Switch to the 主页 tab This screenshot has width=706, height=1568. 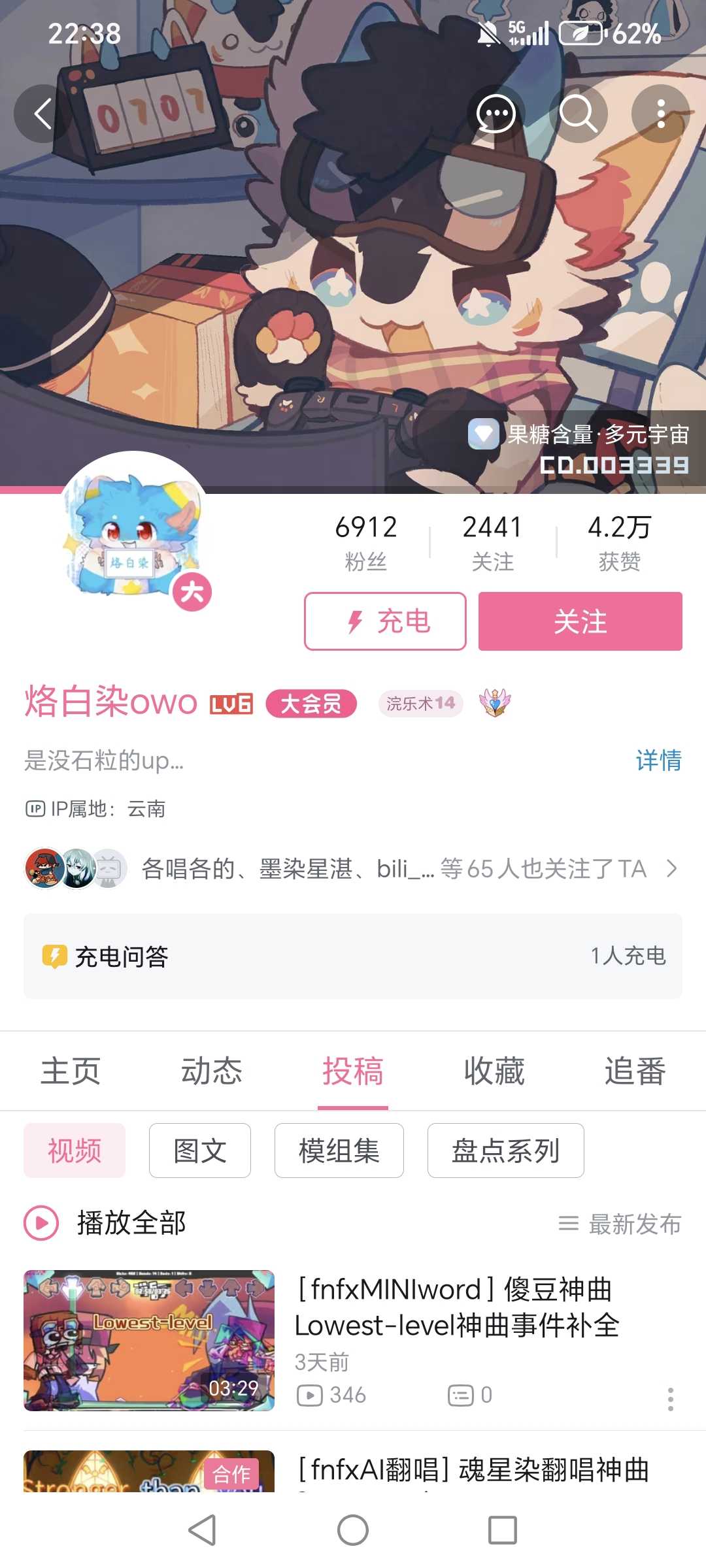point(71,1071)
